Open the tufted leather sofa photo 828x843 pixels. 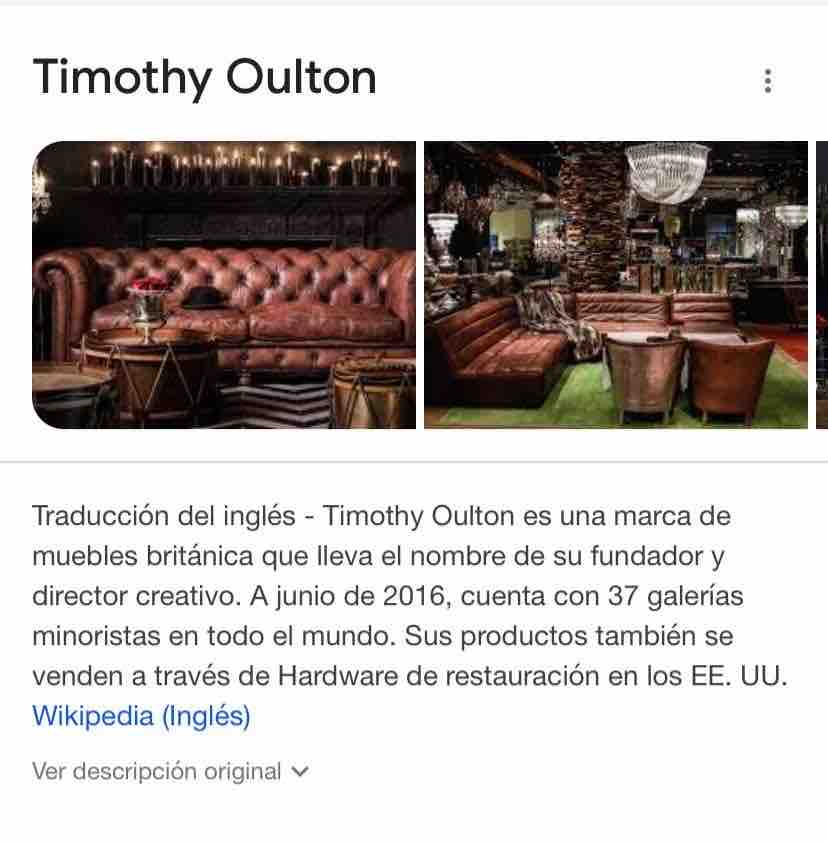pos(224,285)
